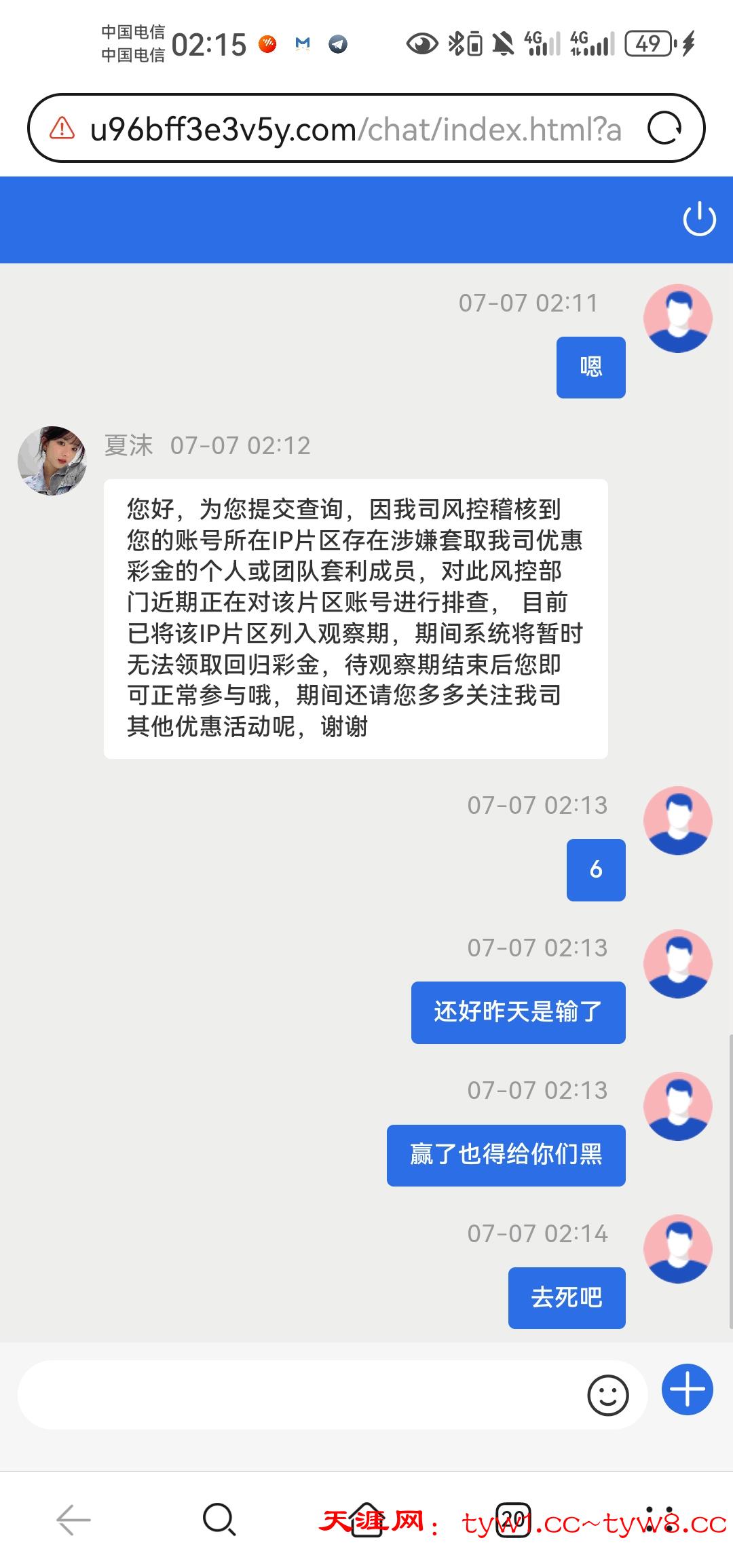The width and height of the screenshot is (733, 1568).
Task: Tap the Telegram icon in status bar
Action: 337,44
